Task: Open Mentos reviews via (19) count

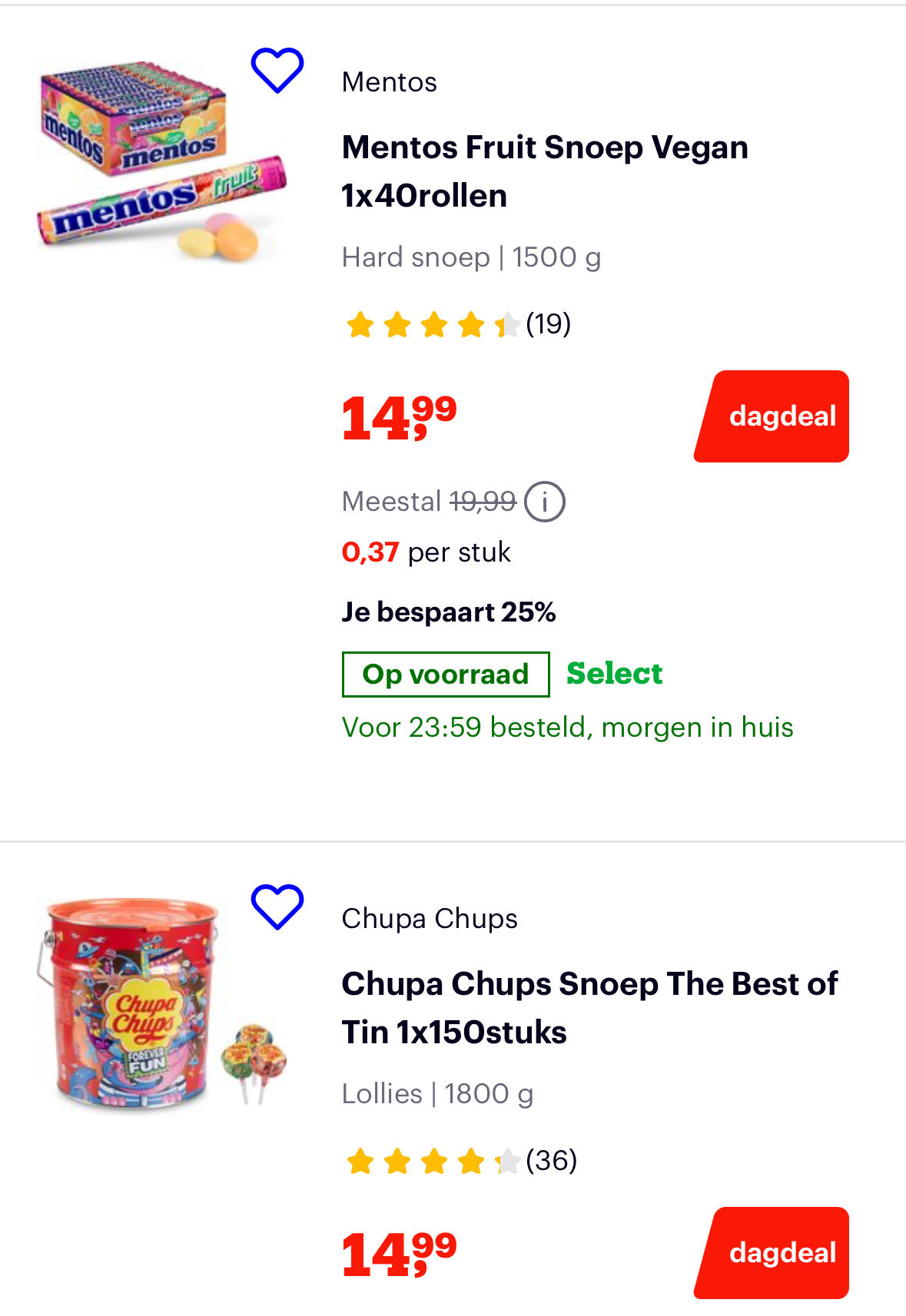Action: [547, 324]
